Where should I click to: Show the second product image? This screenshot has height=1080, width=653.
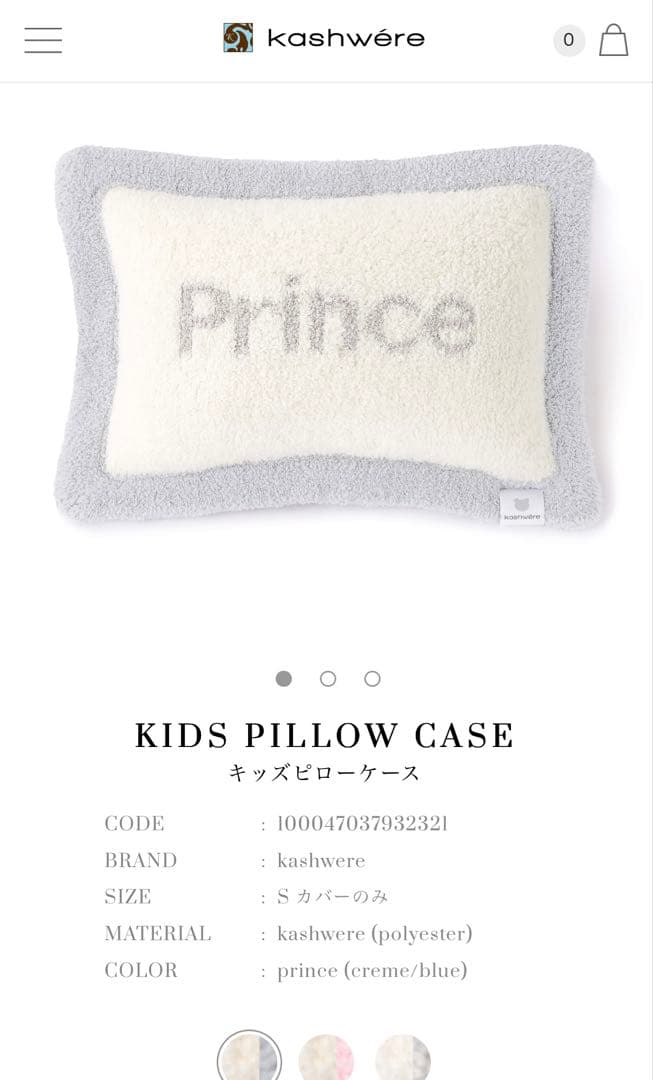coord(328,679)
